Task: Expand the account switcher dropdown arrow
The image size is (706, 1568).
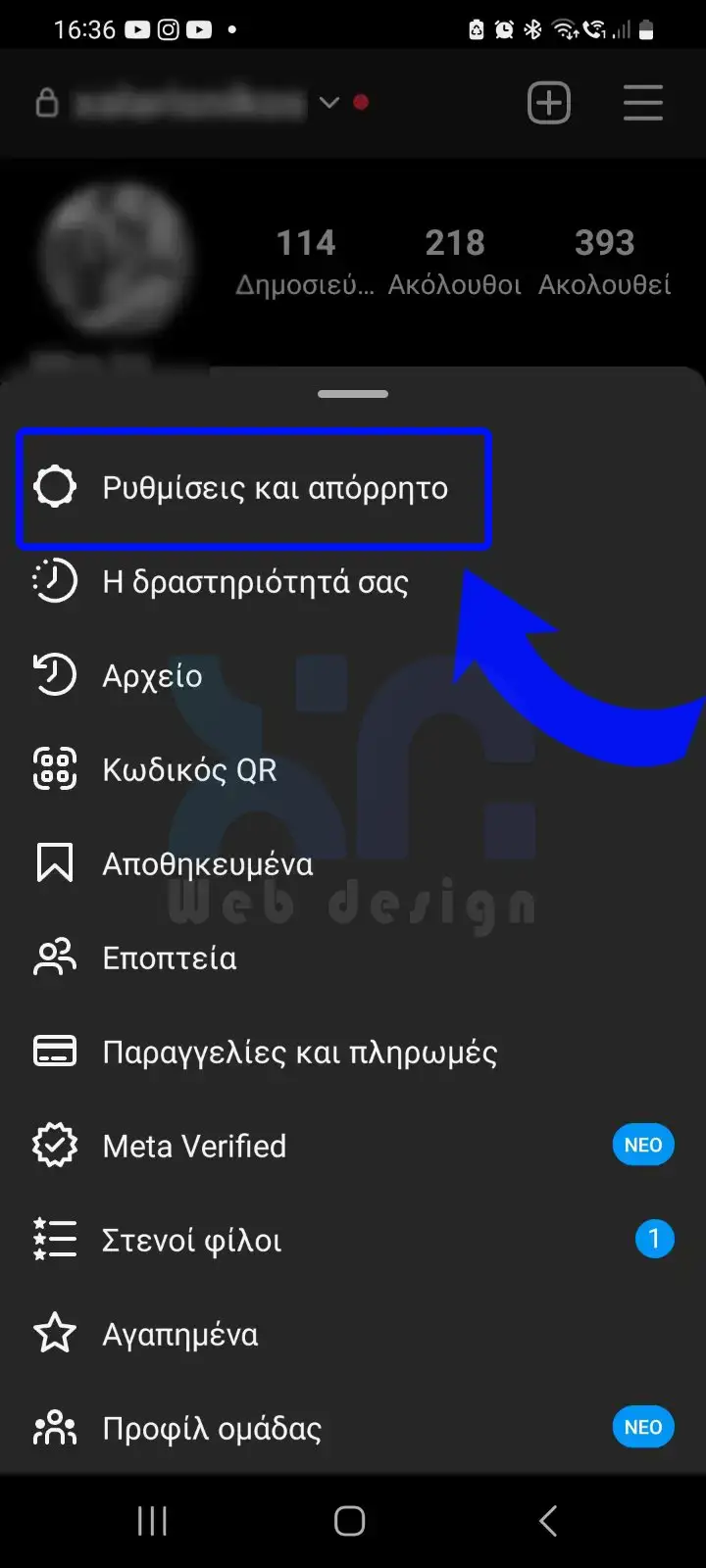Action: (x=329, y=102)
